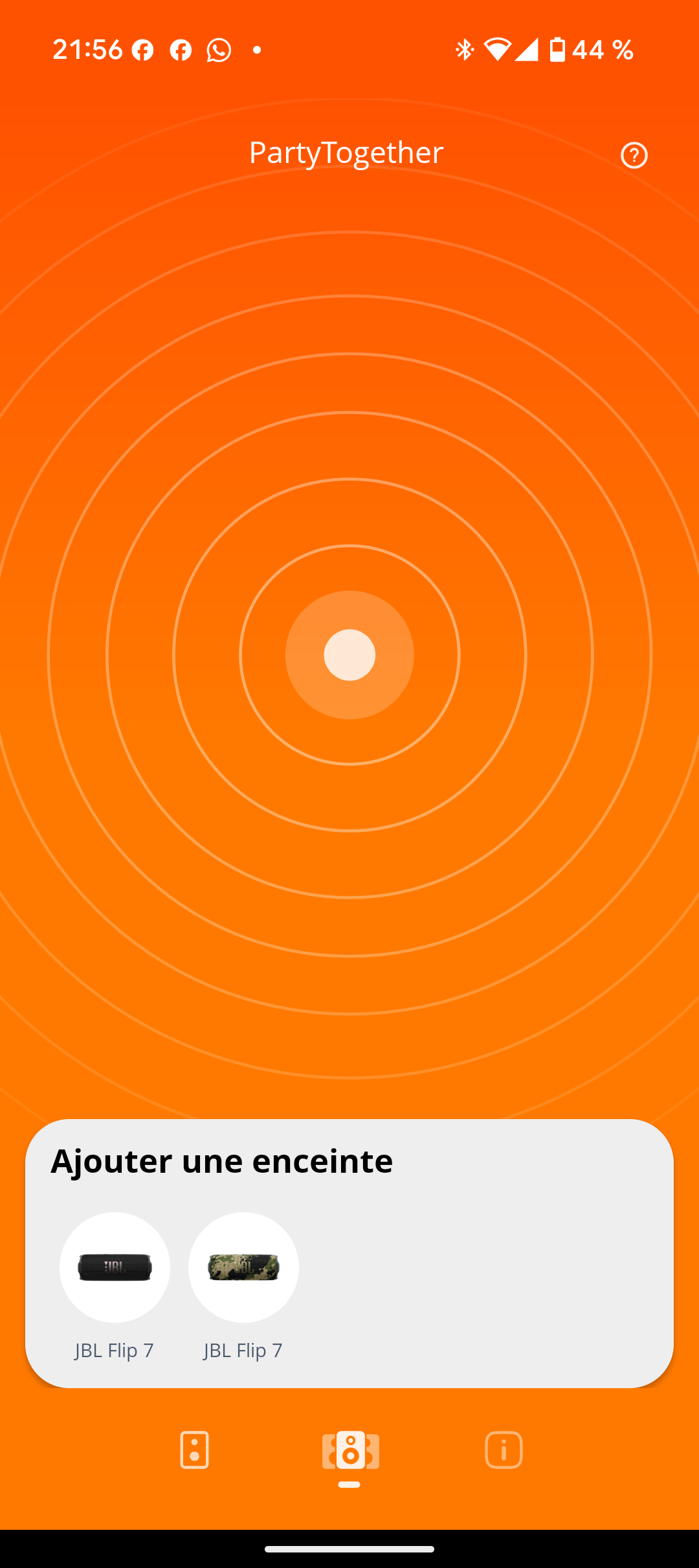Screen dimensions: 699x1568
Task: Select the PartyTogether multi-speaker tab
Action: (x=350, y=1450)
